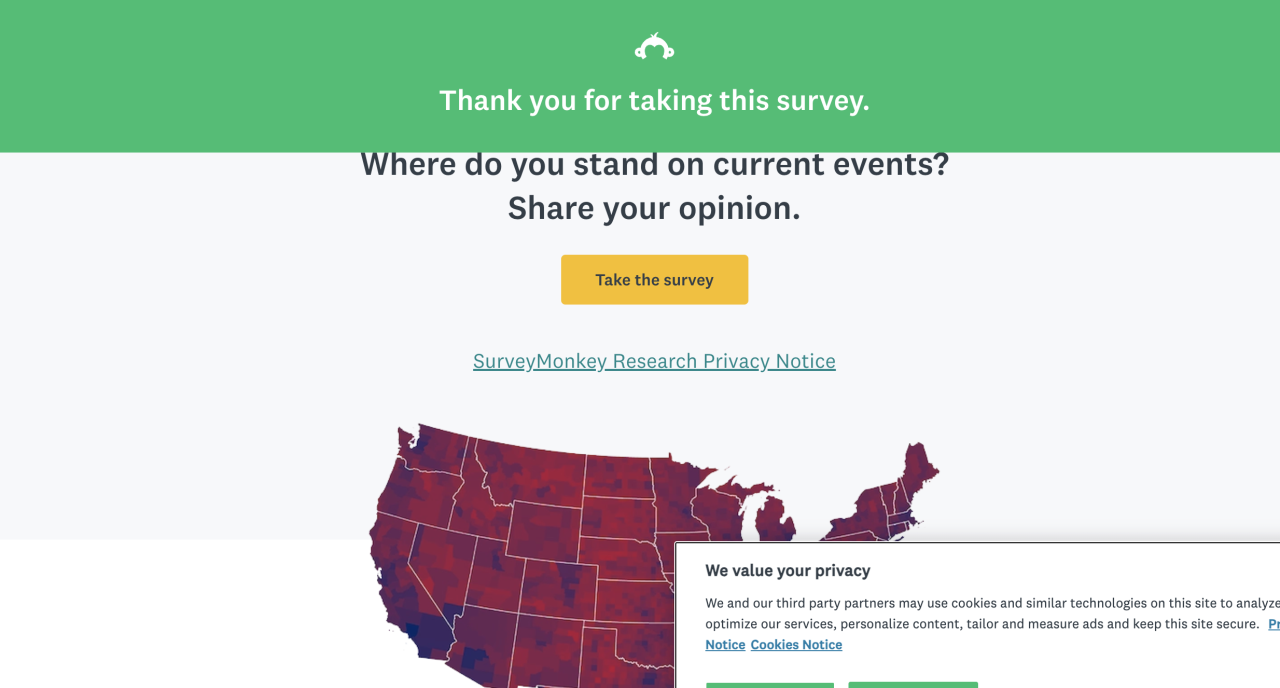Open the Cookies Notice link

[796, 645]
